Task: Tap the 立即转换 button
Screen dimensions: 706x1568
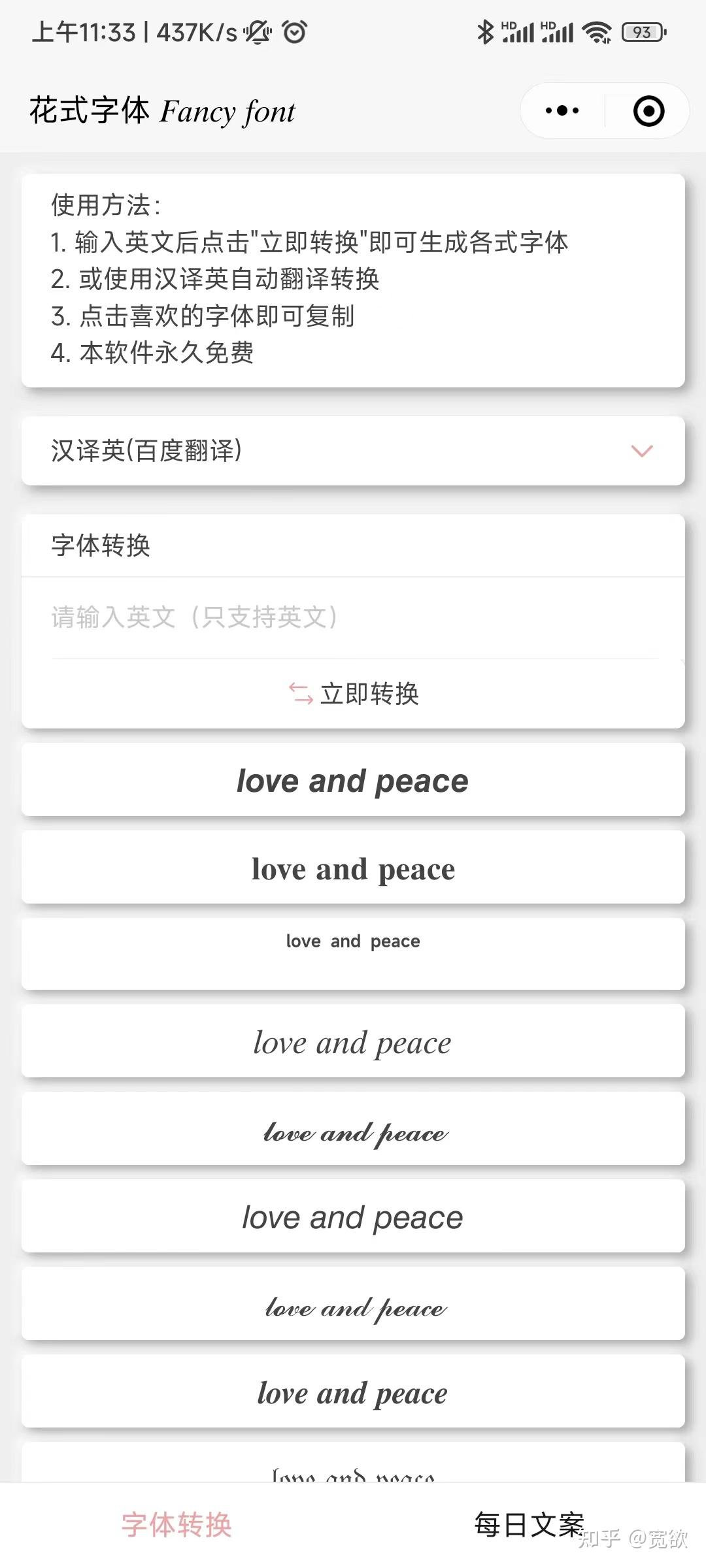Action: click(x=353, y=693)
